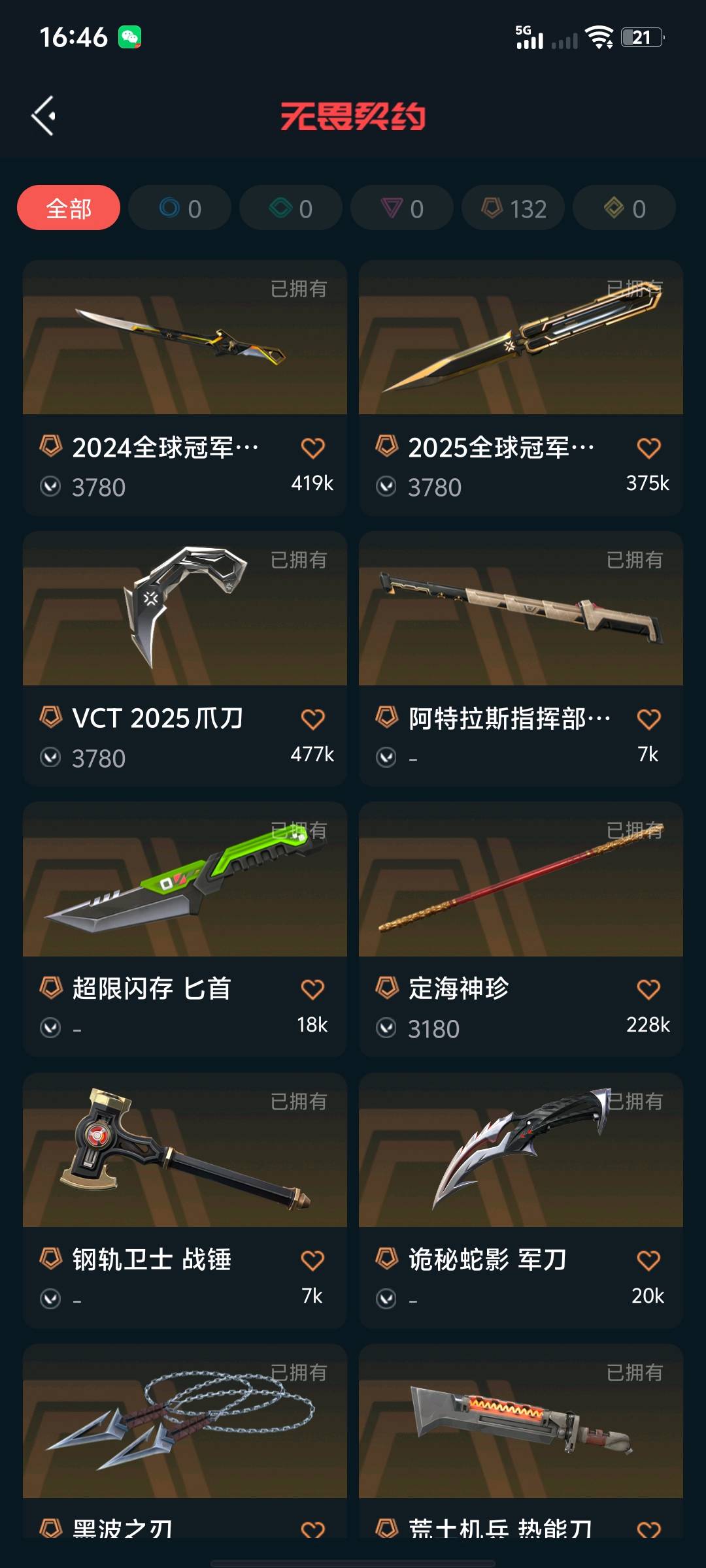Like the 2025全球冠军 skin
This screenshot has width=706, height=1568.
648,448
